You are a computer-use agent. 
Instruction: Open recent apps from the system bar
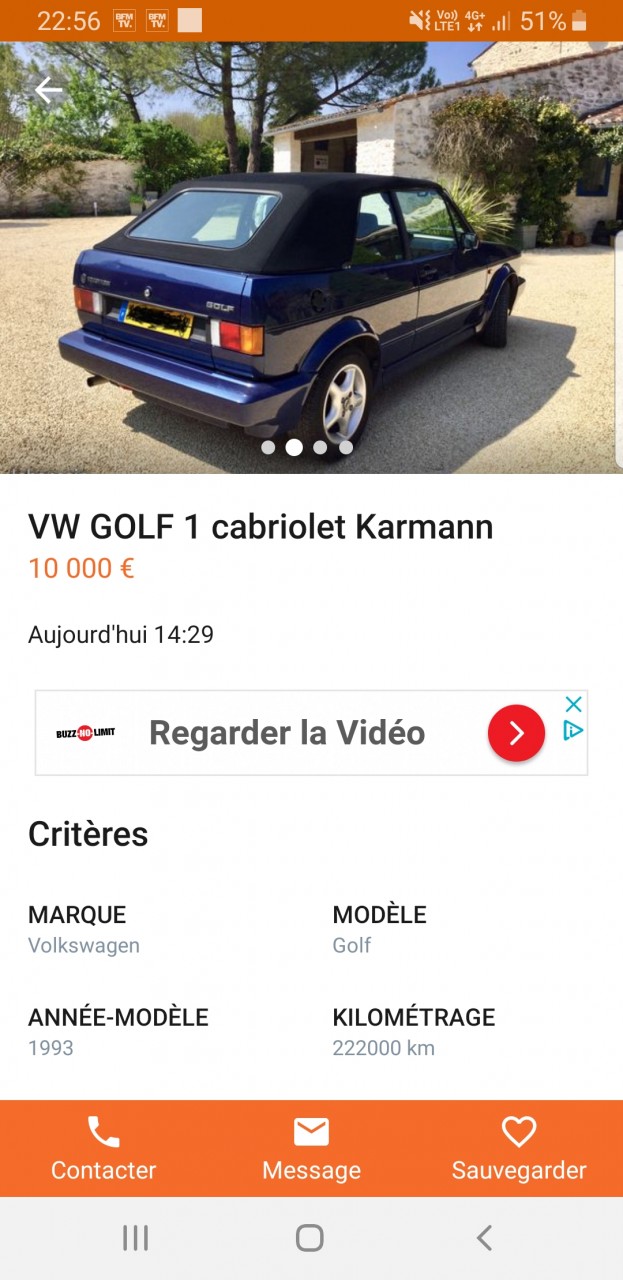click(x=135, y=1238)
